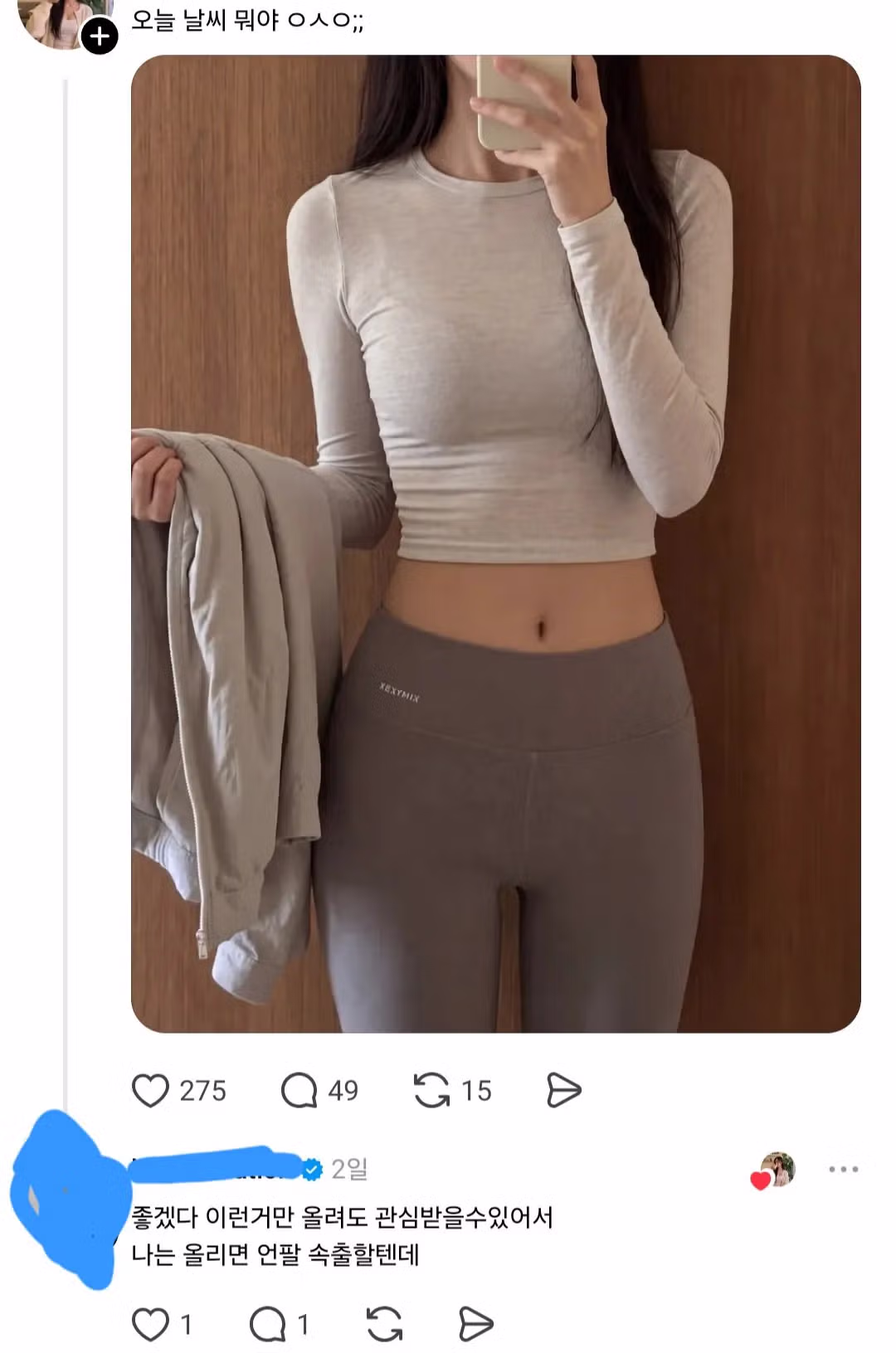Follow the poster via the plus badge
Screen dimensions: 896x1353
pos(100,37)
